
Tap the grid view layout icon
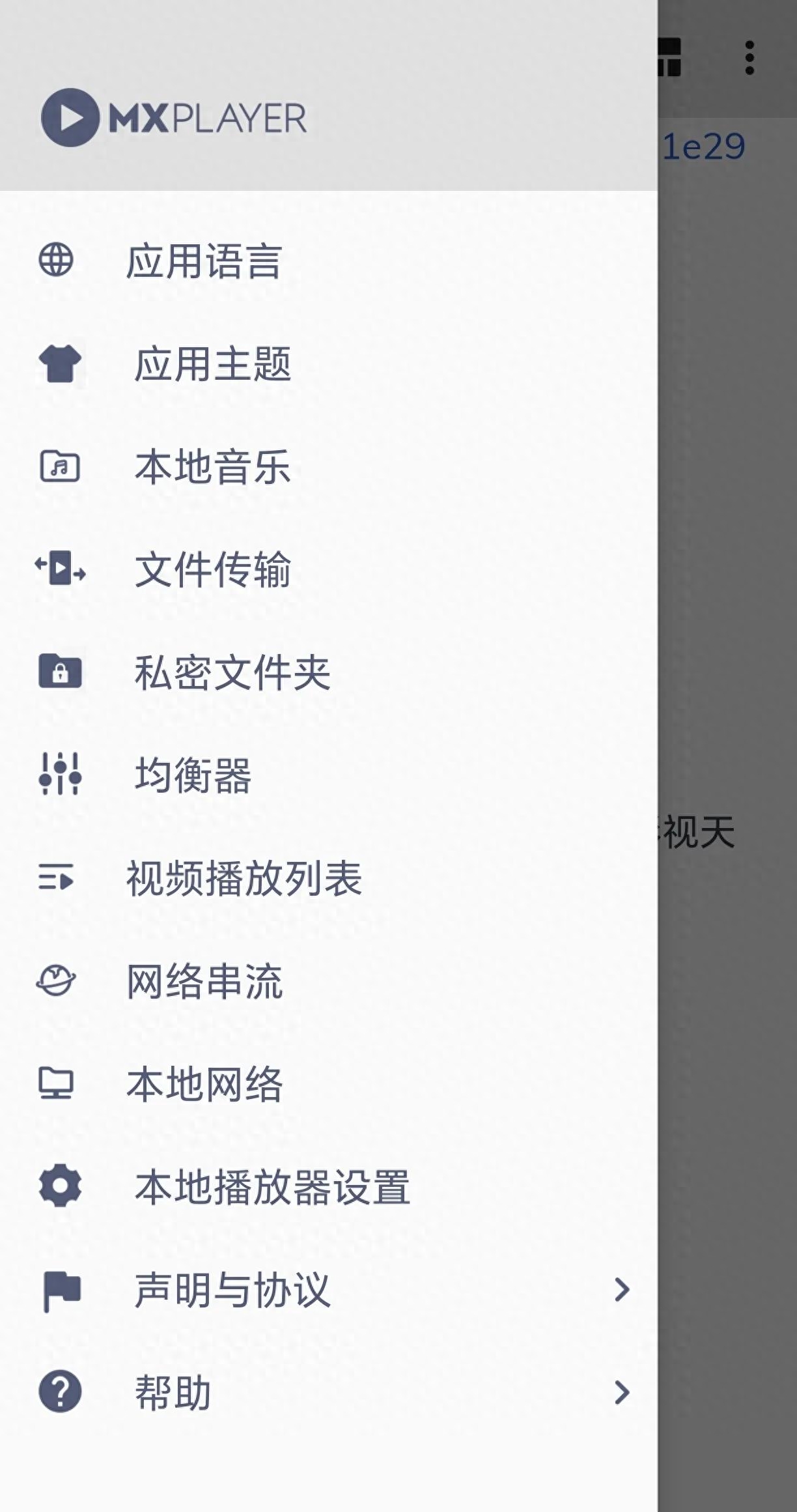tap(669, 58)
